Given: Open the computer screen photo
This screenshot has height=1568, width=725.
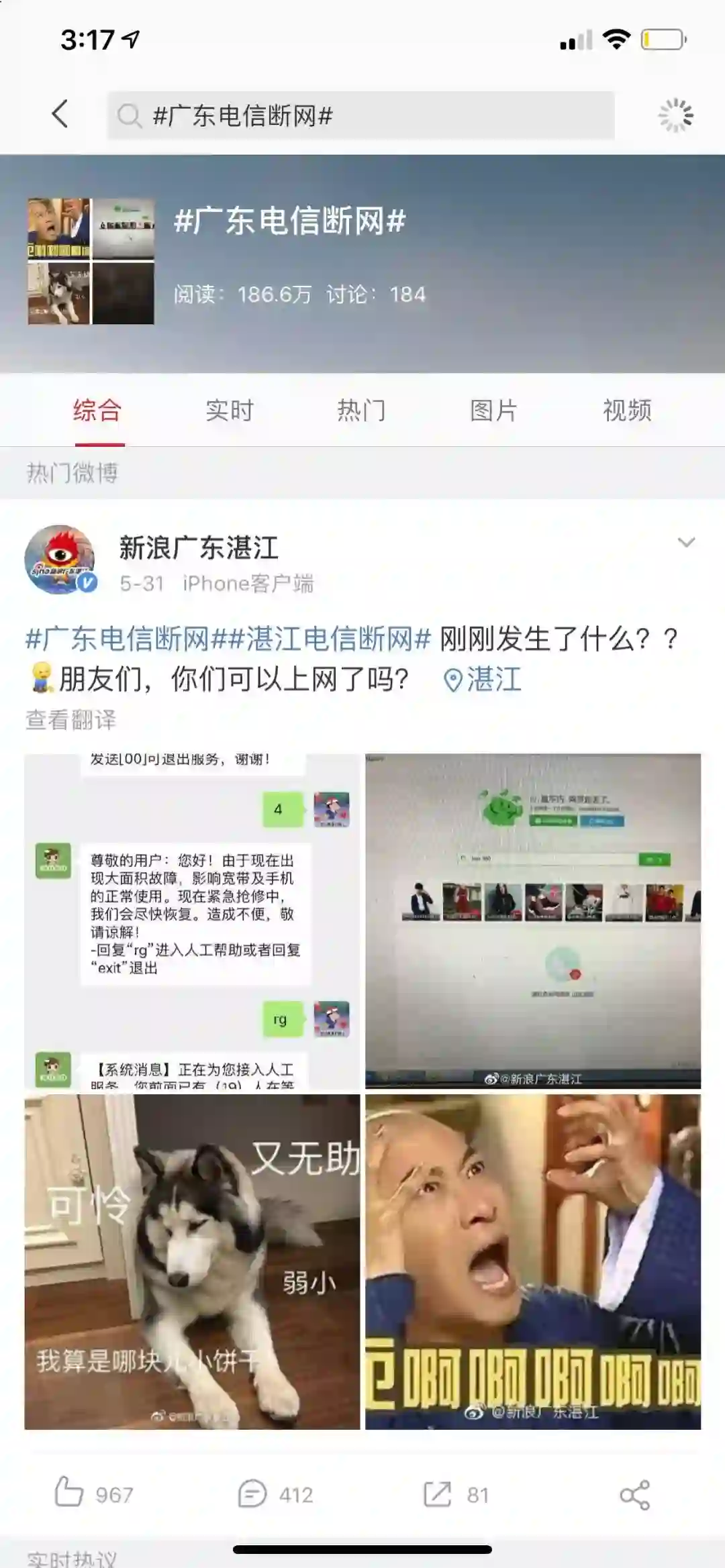Looking at the screenshot, I should pos(533,921).
